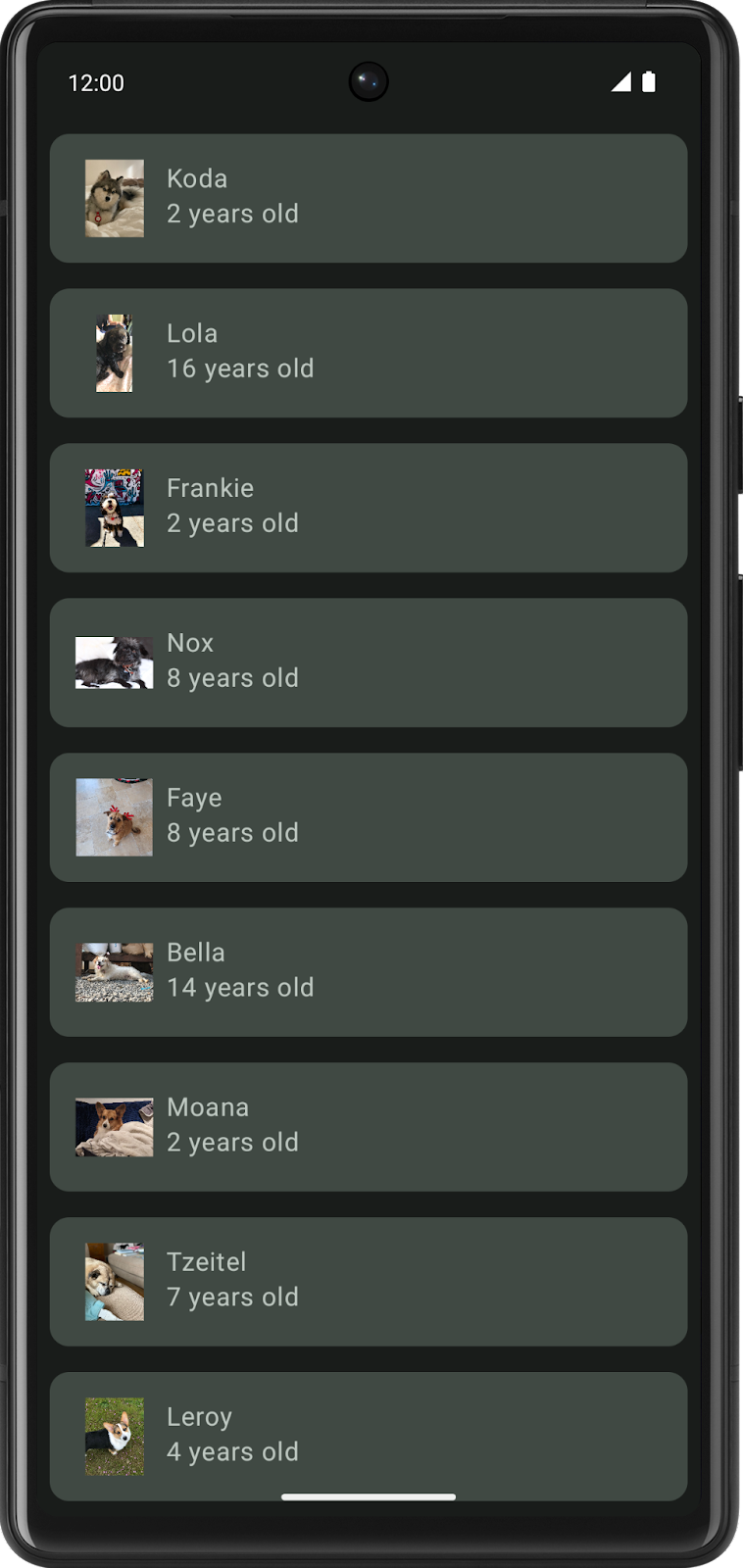The height and width of the screenshot is (1568, 743).
Task: Click the text '8 years old' under Nox
Action: point(232,677)
